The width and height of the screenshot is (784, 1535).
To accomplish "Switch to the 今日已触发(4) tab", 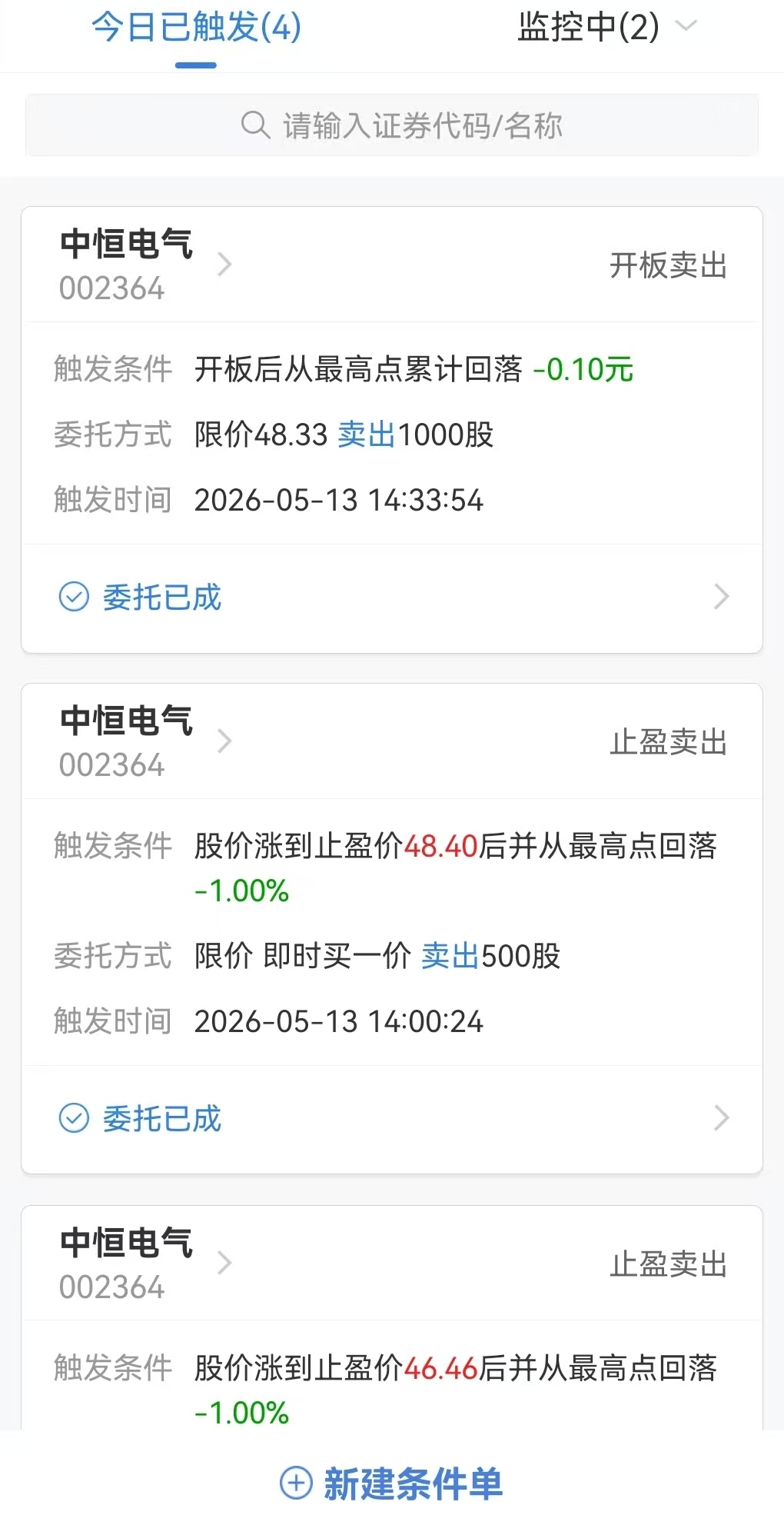I will pos(196,28).
